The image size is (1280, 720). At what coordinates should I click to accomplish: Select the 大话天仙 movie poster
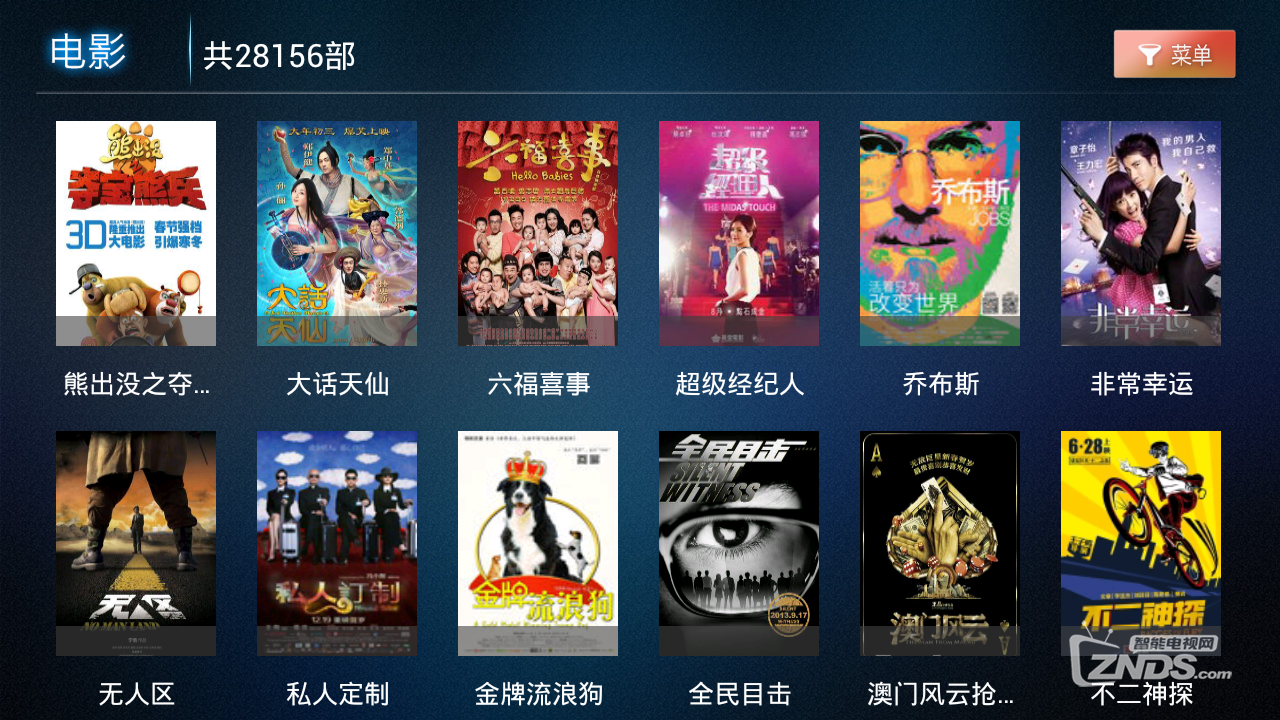tap(337, 233)
